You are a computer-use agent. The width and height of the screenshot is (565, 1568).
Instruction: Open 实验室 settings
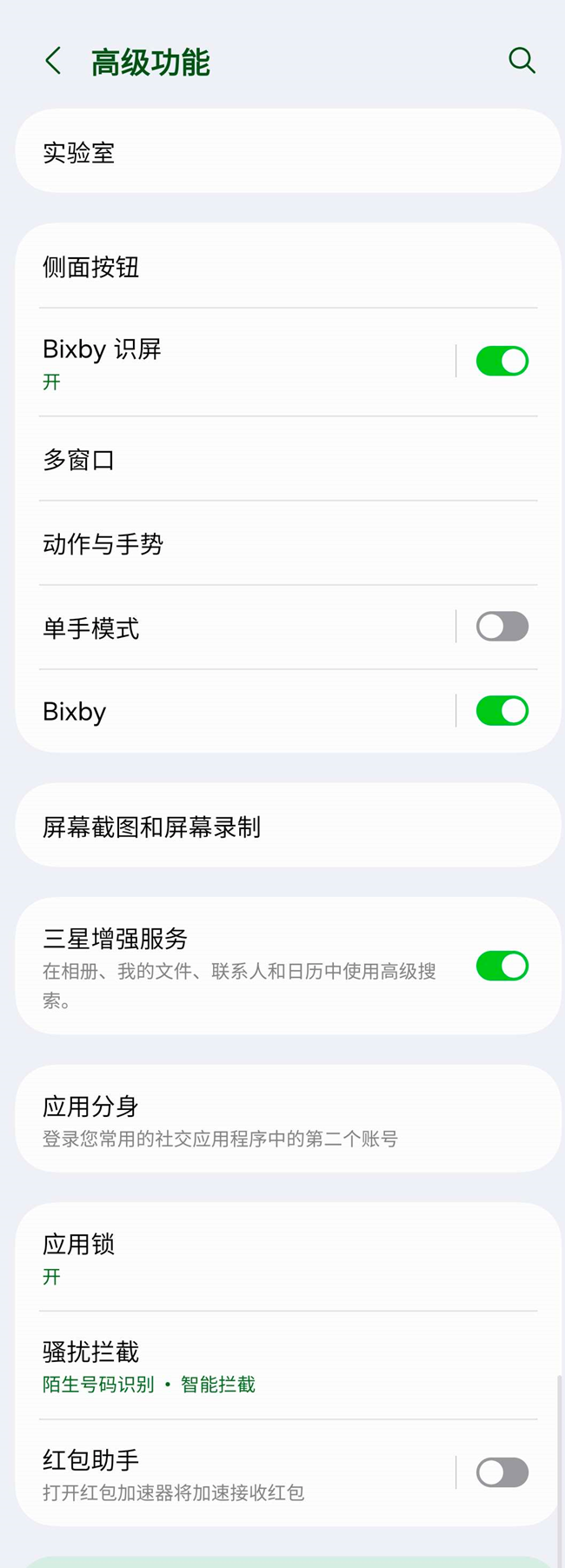coord(287,152)
